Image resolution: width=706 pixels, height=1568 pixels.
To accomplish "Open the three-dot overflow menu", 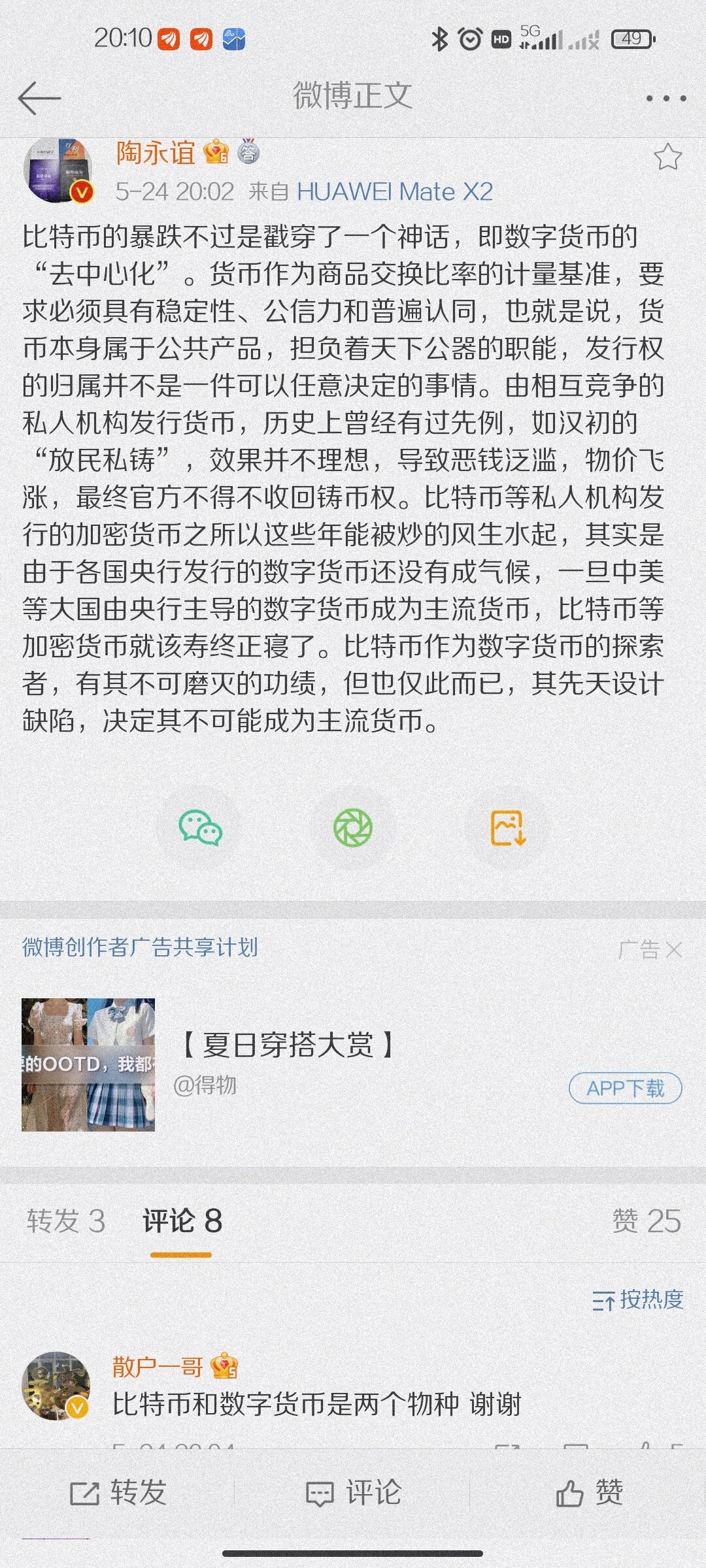I will tap(665, 98).
